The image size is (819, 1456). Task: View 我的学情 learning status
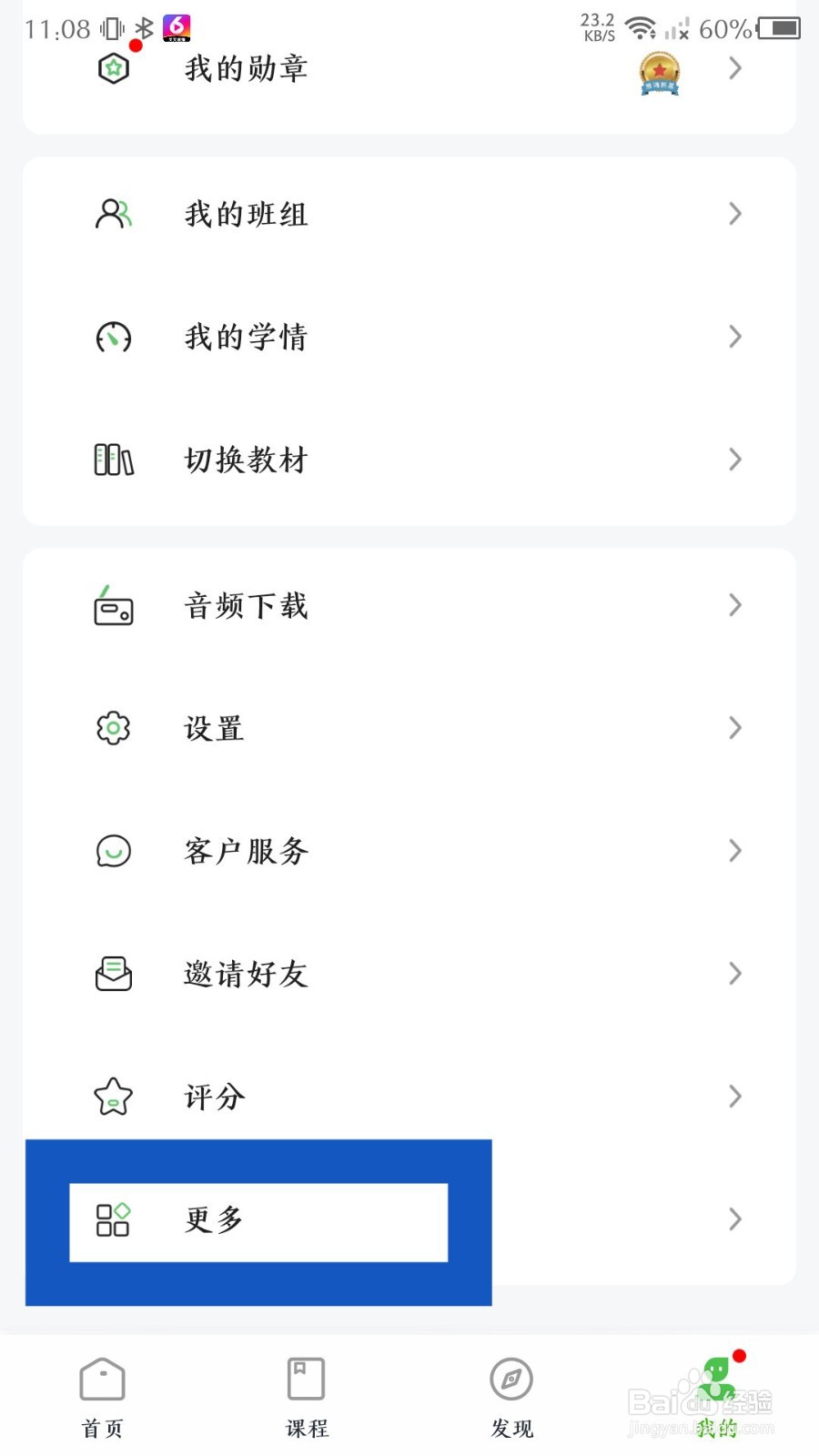pos(409,338)
